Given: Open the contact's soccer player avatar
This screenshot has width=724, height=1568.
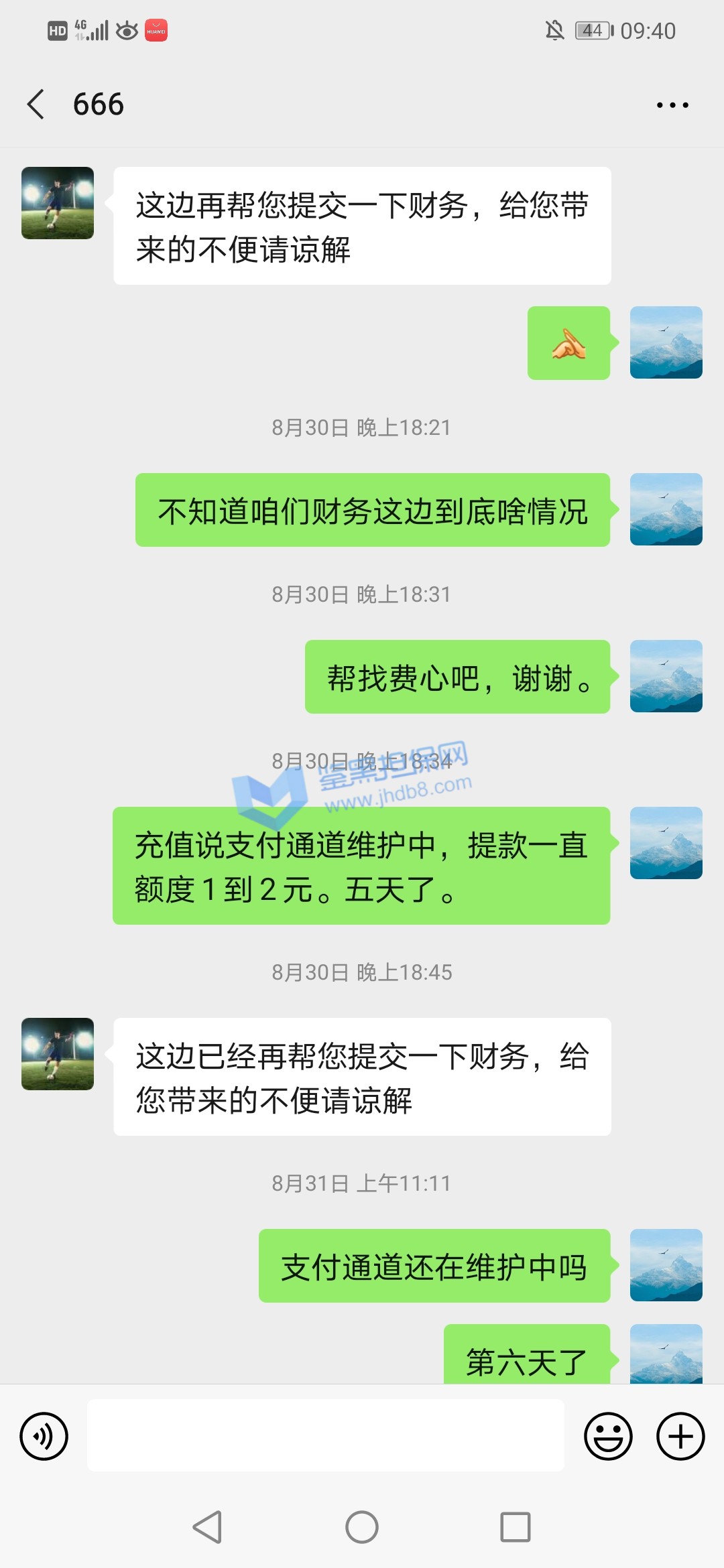Looking at the screenshot, I should click(x=58, y=203).
